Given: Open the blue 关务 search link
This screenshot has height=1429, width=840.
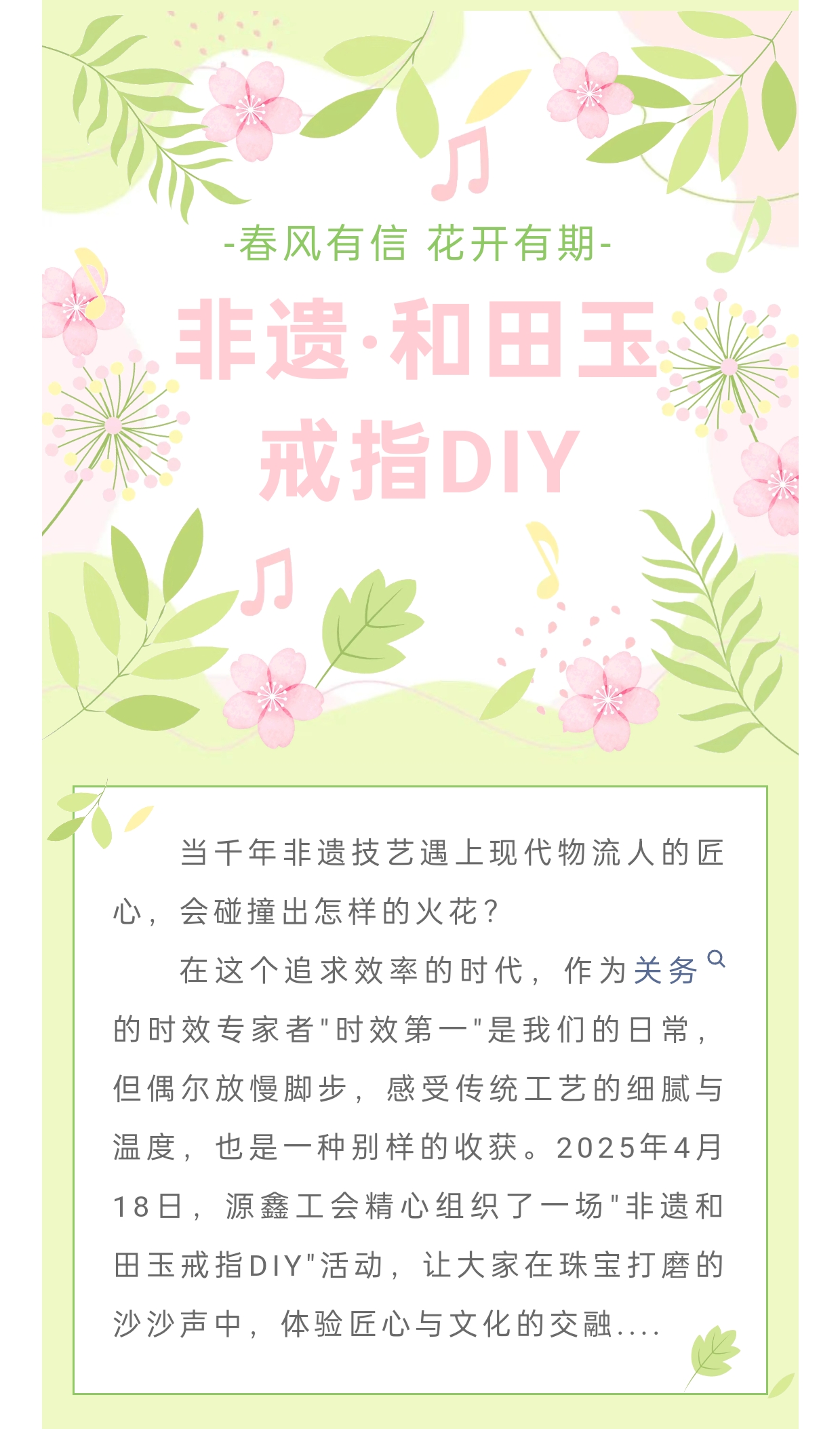Looking at the screenshot, I should coord(666,971).
